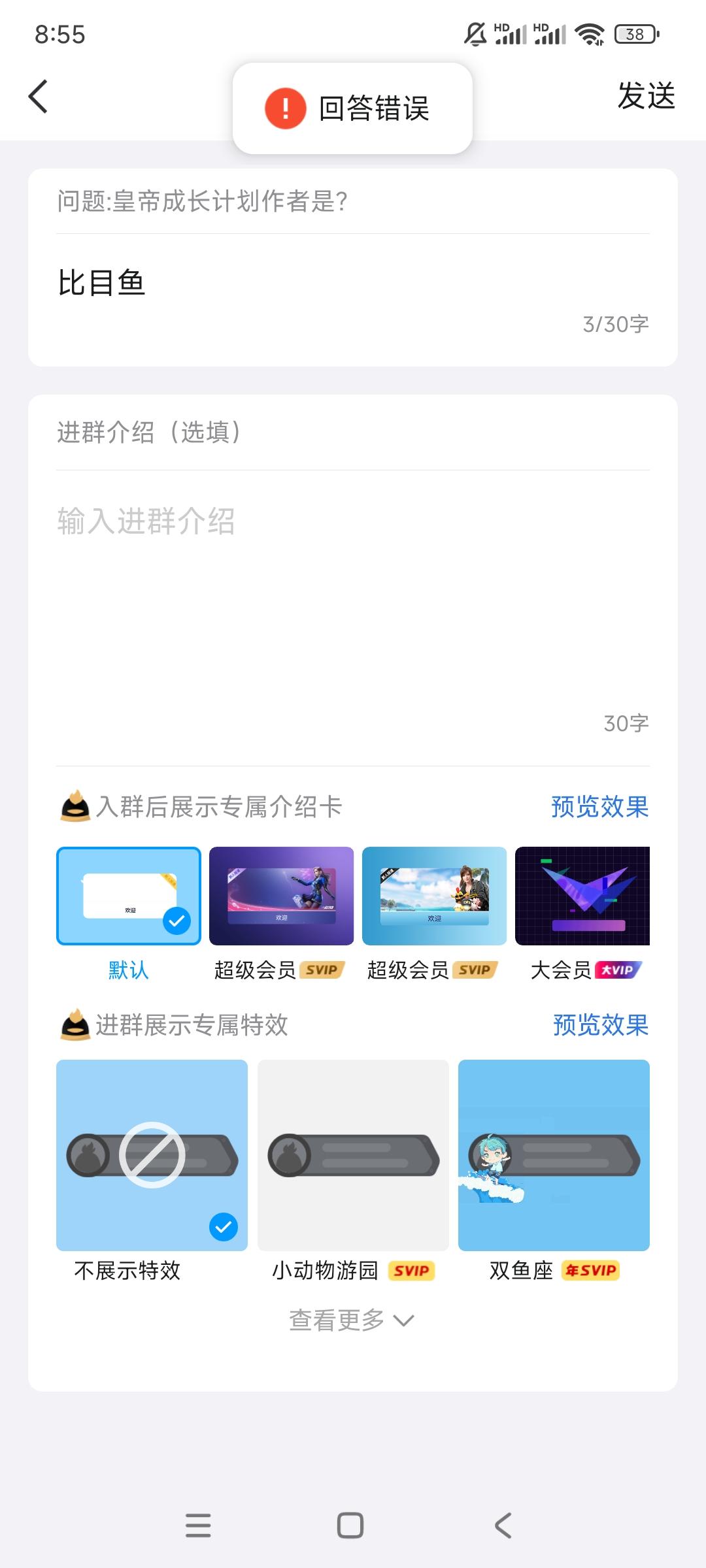
Task: Click the 3/30字 character counter
Action: point(616,322)
